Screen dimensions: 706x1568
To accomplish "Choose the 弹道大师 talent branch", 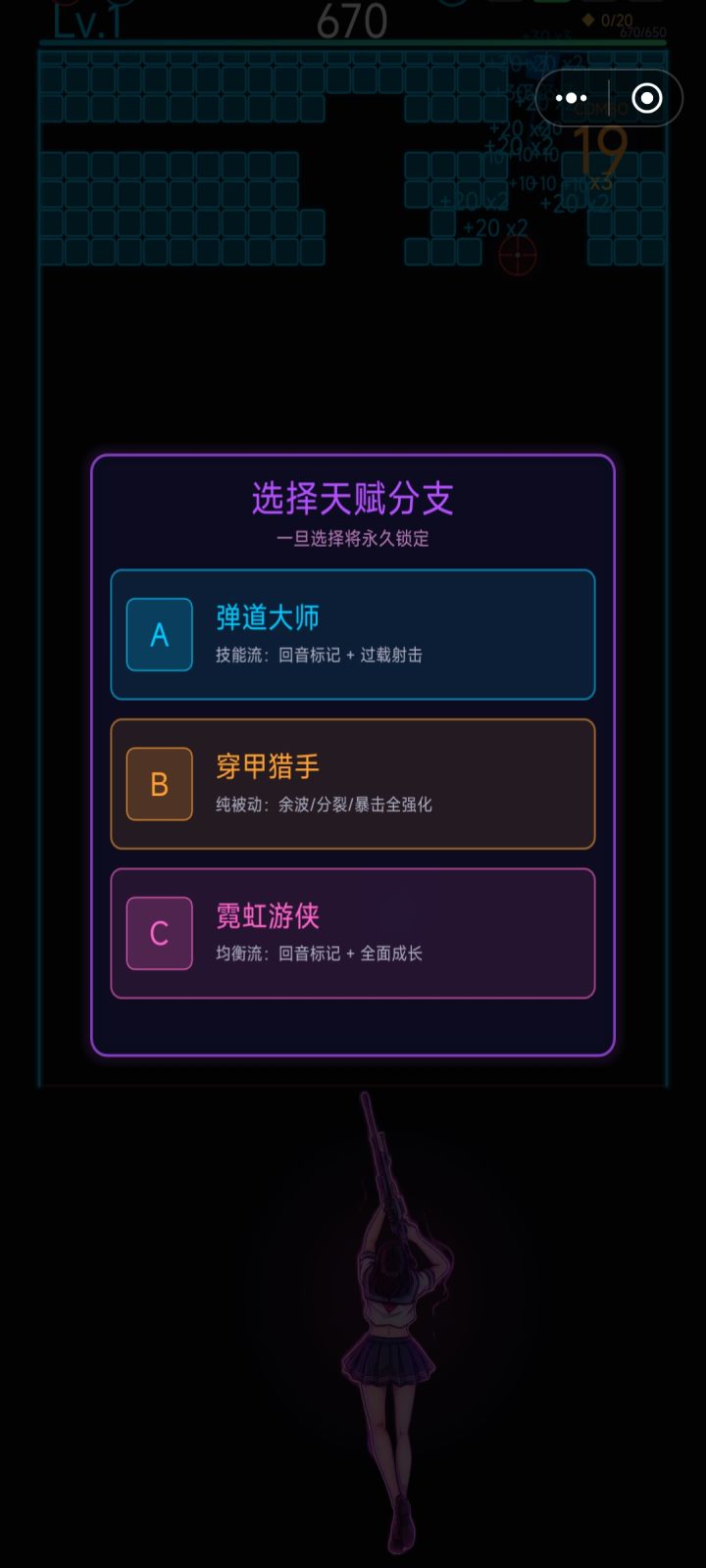I will [353, 635].
